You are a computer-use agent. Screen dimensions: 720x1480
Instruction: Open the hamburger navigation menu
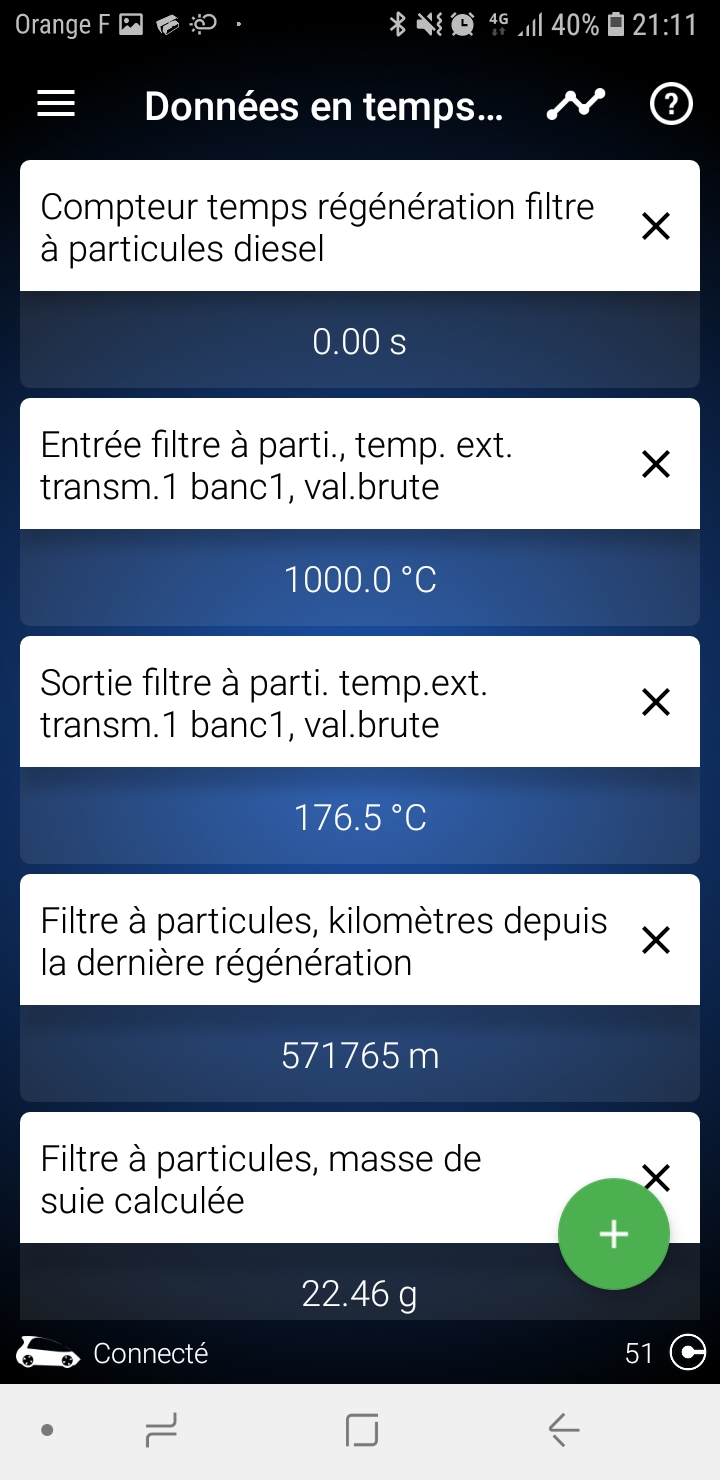56,105
